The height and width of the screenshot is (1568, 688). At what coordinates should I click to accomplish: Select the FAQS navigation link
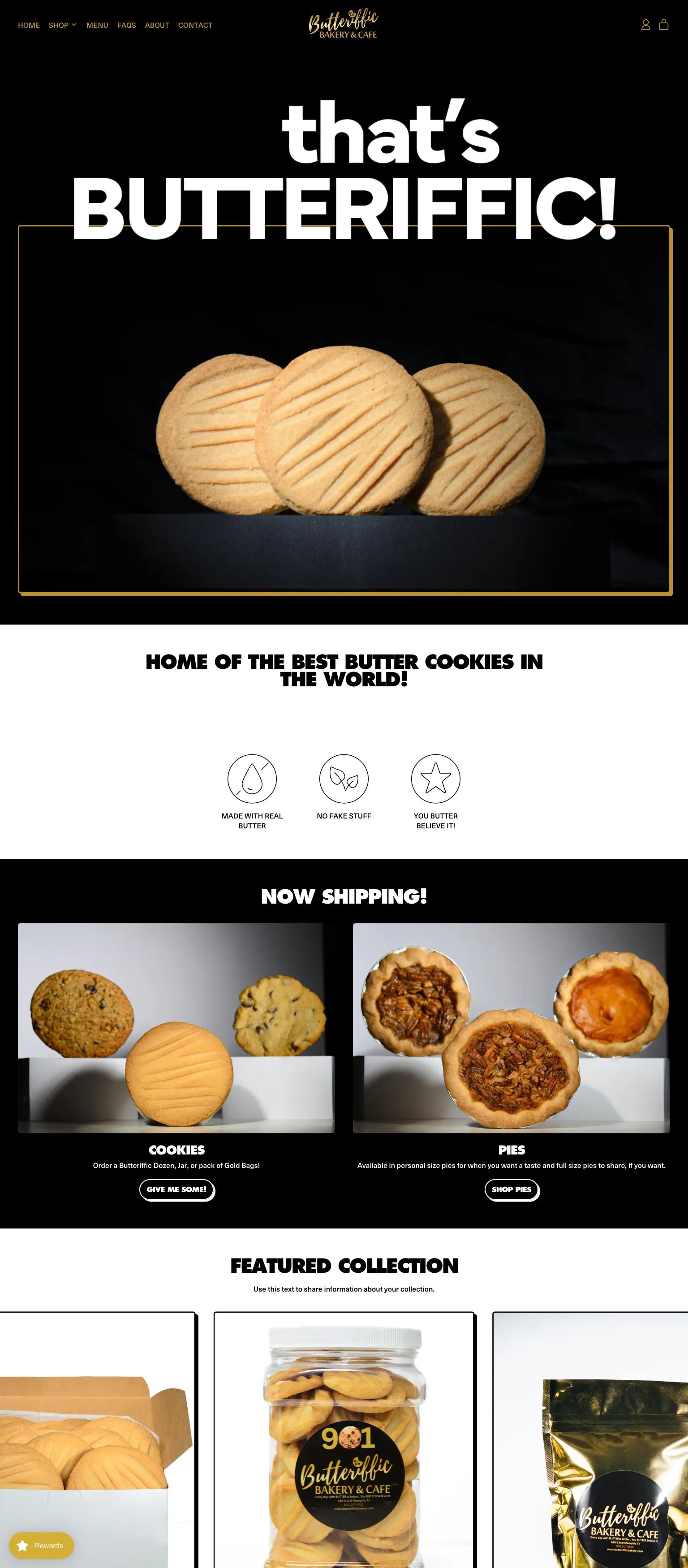[x=127, y=25]
